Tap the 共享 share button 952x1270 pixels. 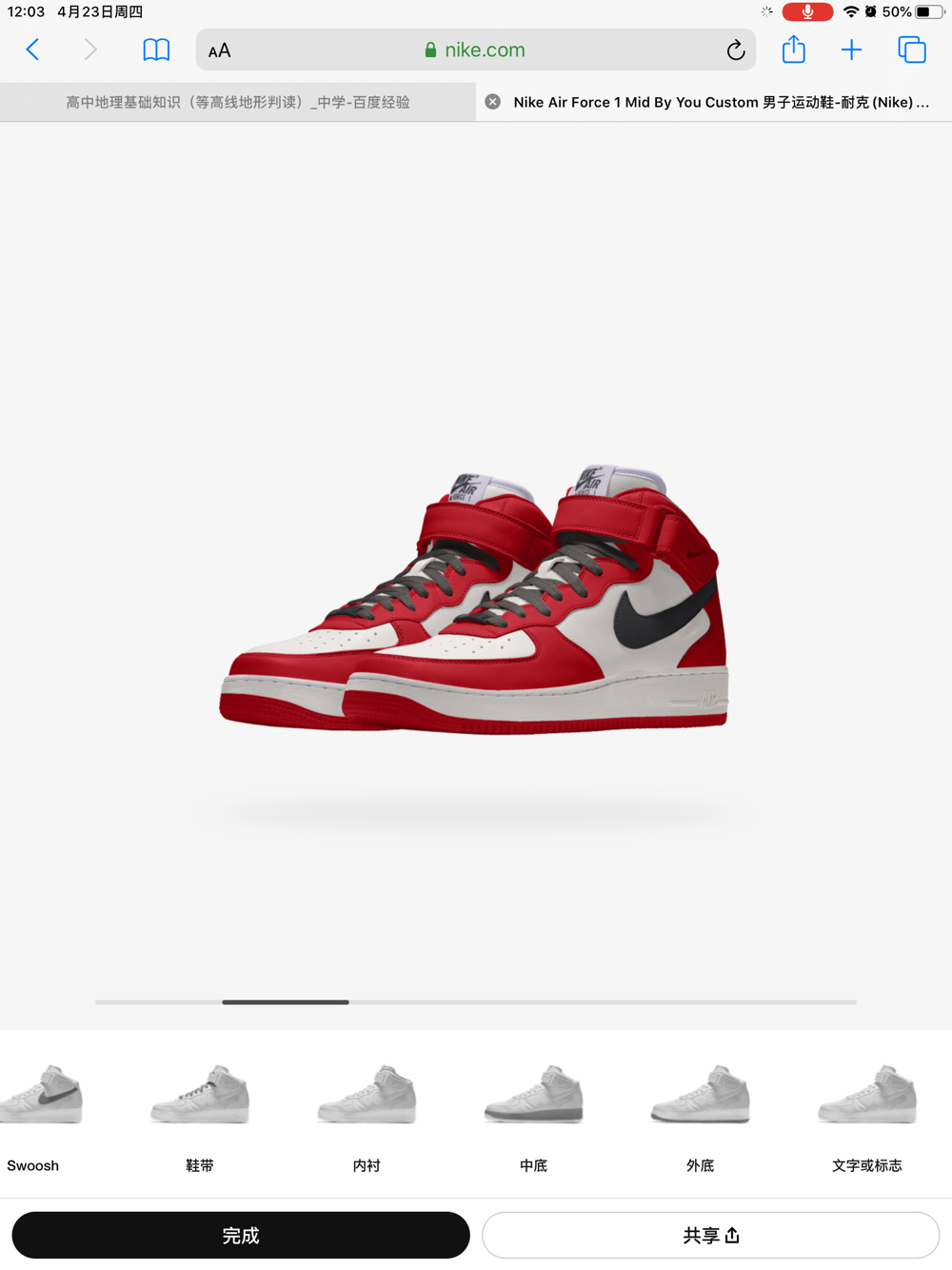pyautogui.click(x=710, y=1235)
